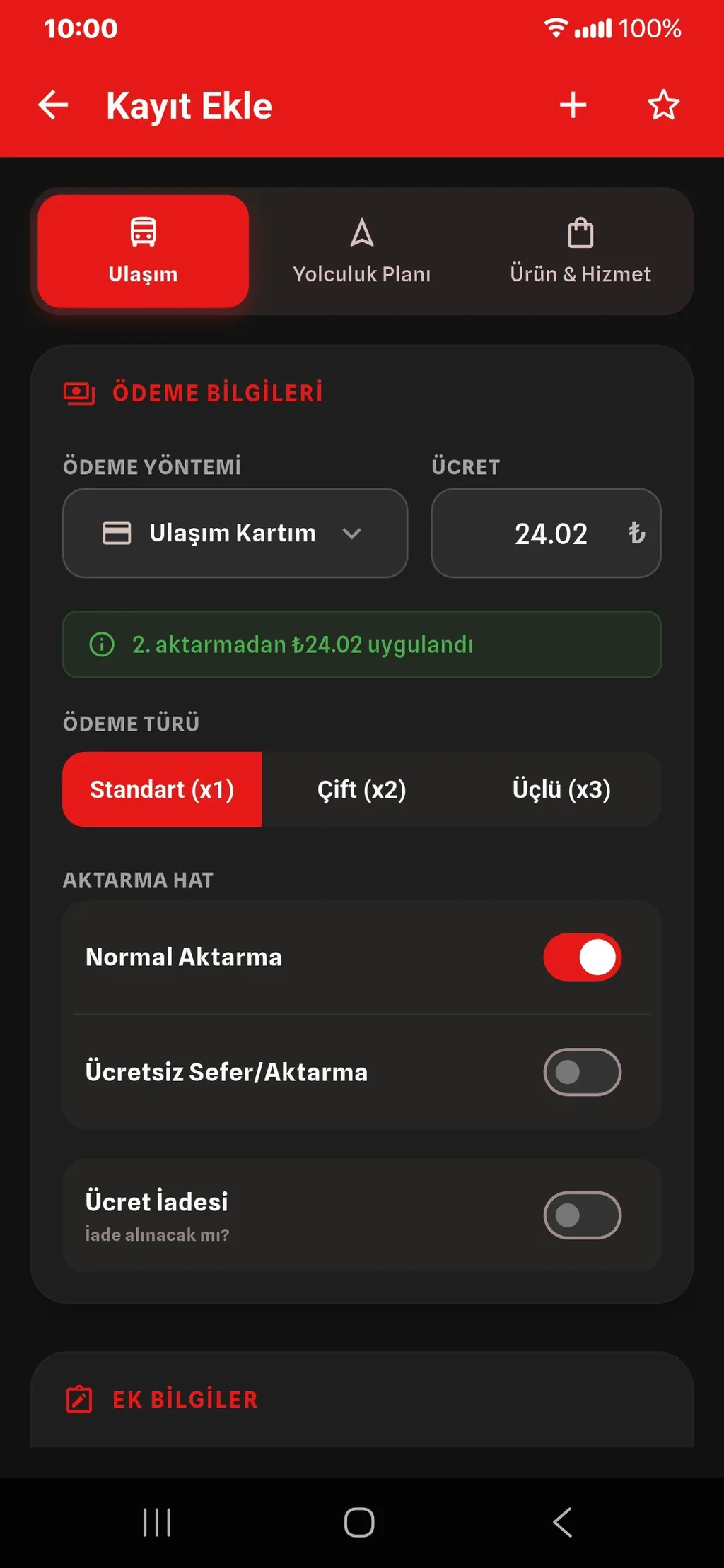724x1568 pixels.
Task: Click the Yolculuk Planı navigation arrow icon
Action: 362,233
